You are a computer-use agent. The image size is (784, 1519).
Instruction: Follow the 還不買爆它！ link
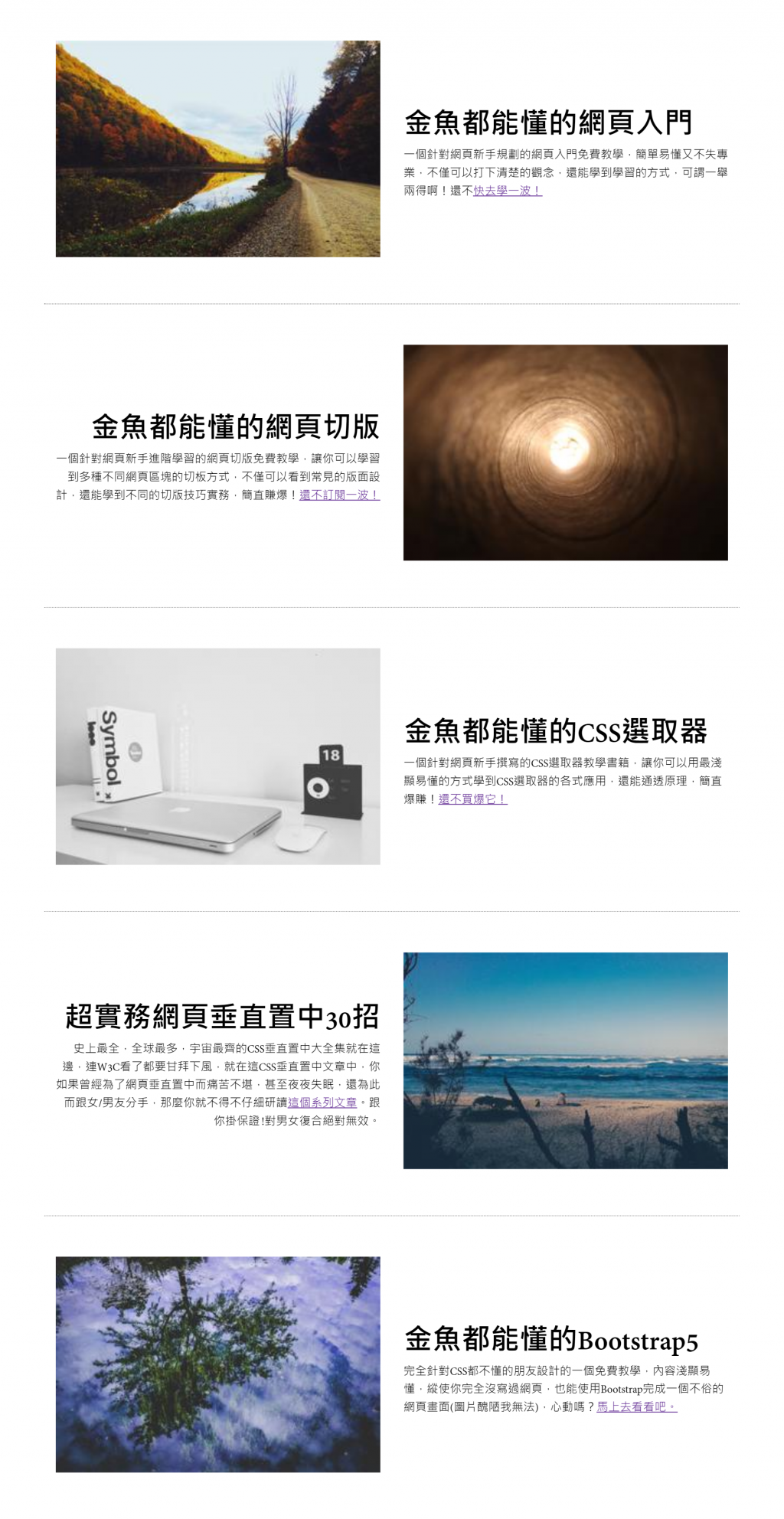[x=472, y=799]
